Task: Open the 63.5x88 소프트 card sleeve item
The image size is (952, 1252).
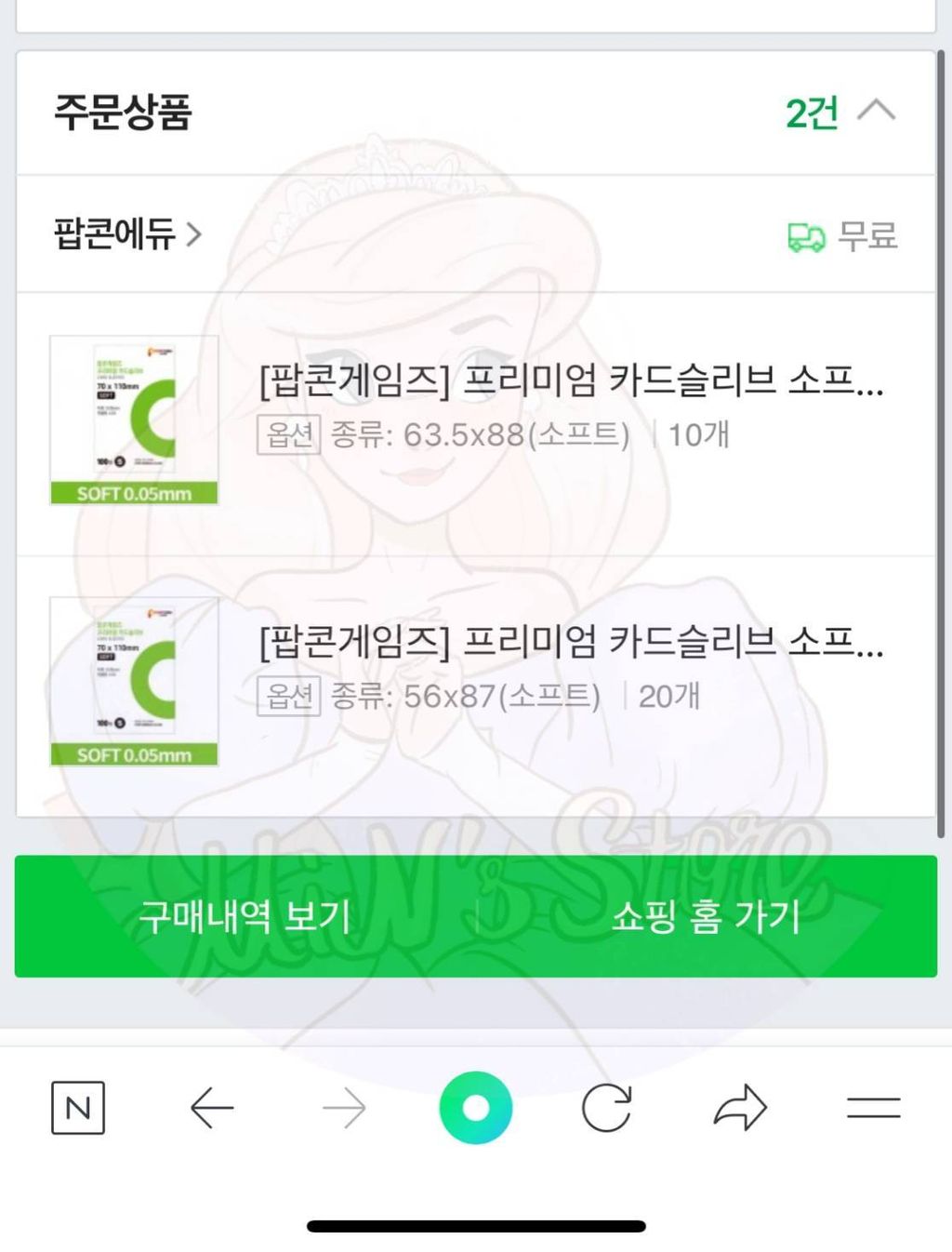Action: pyautogui.click(x=476, y=424)
